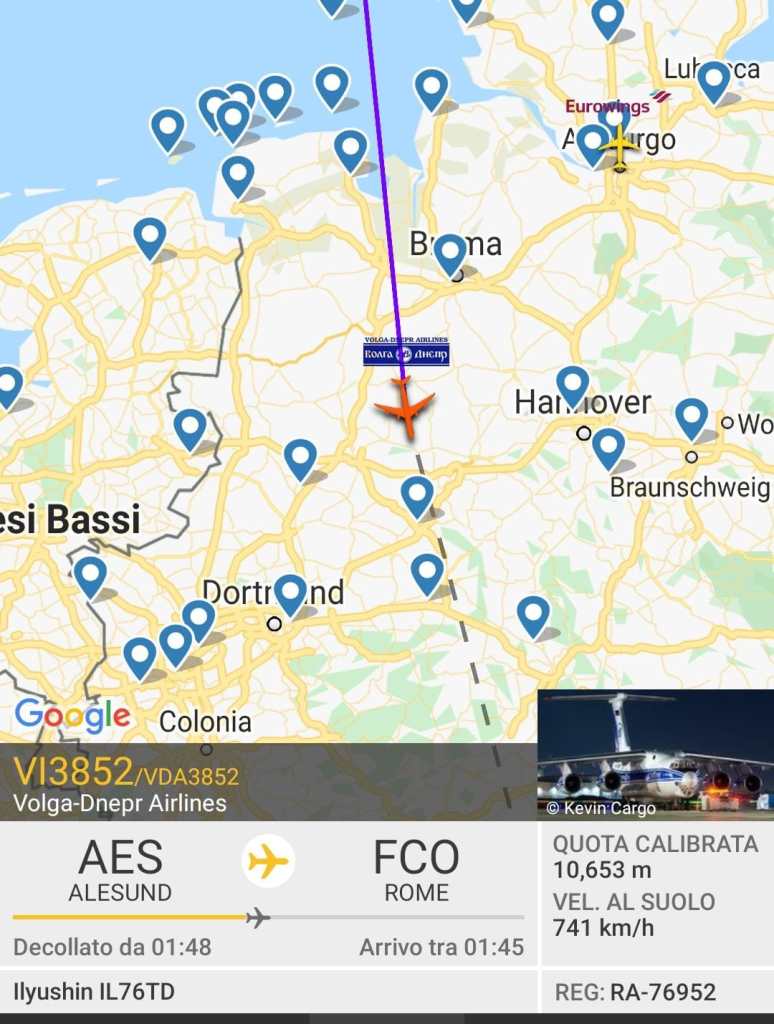Image resolution: width=774 pixels, height=1024 pixels.
Task: Select the orange Volga-Dnepr aircraft on the map
Action: (x=405, y=408)
